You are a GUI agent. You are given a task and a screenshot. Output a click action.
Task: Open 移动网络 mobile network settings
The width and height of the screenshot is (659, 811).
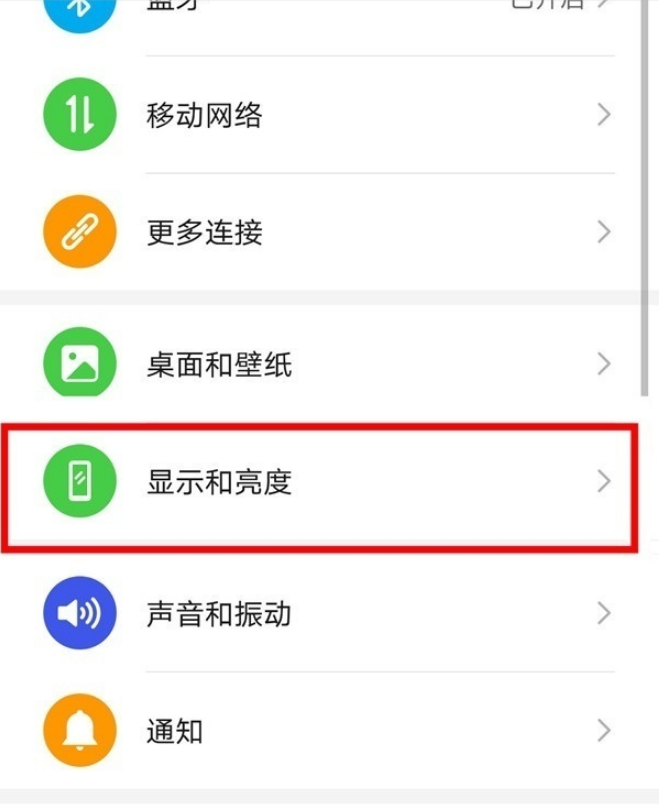click(x=330, y=116)
